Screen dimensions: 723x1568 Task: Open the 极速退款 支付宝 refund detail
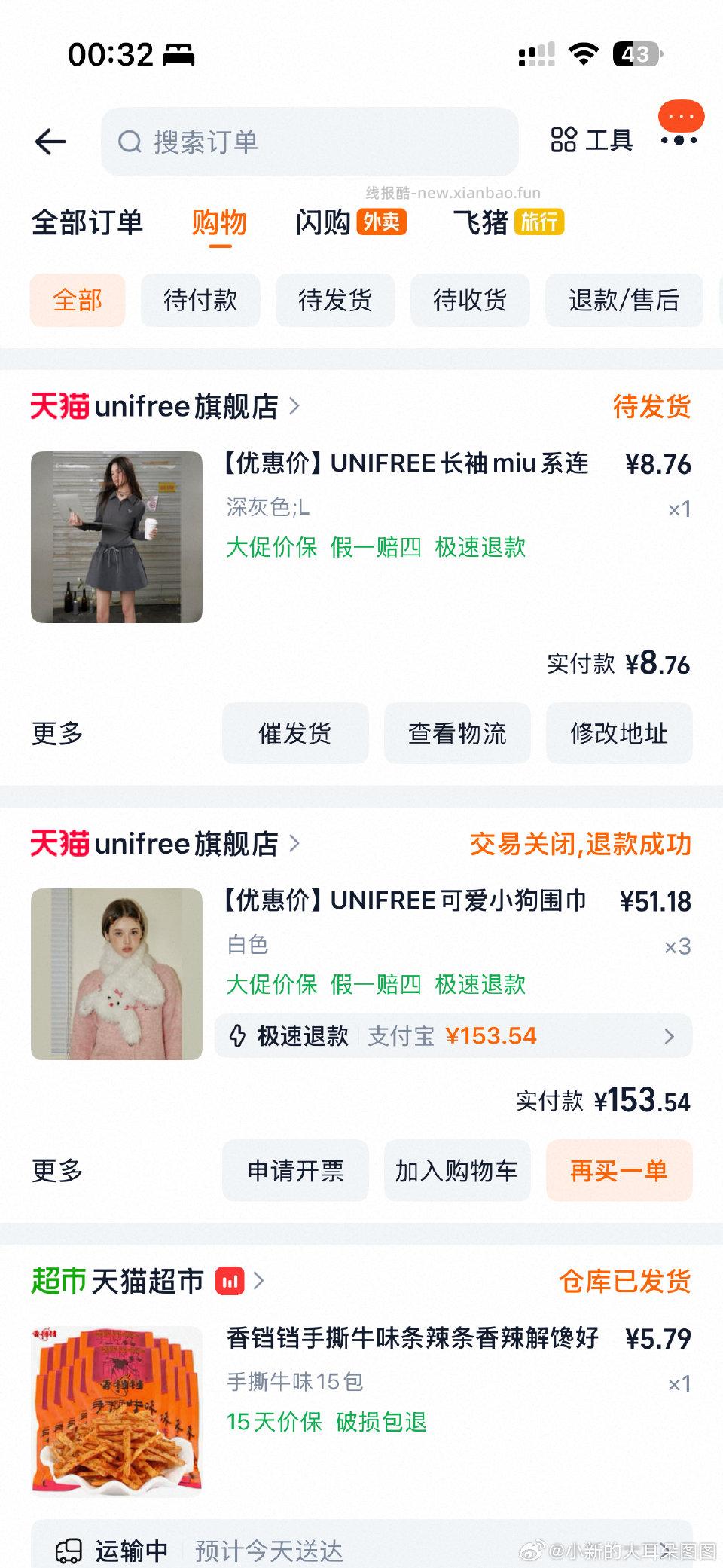pos(453,1036)
